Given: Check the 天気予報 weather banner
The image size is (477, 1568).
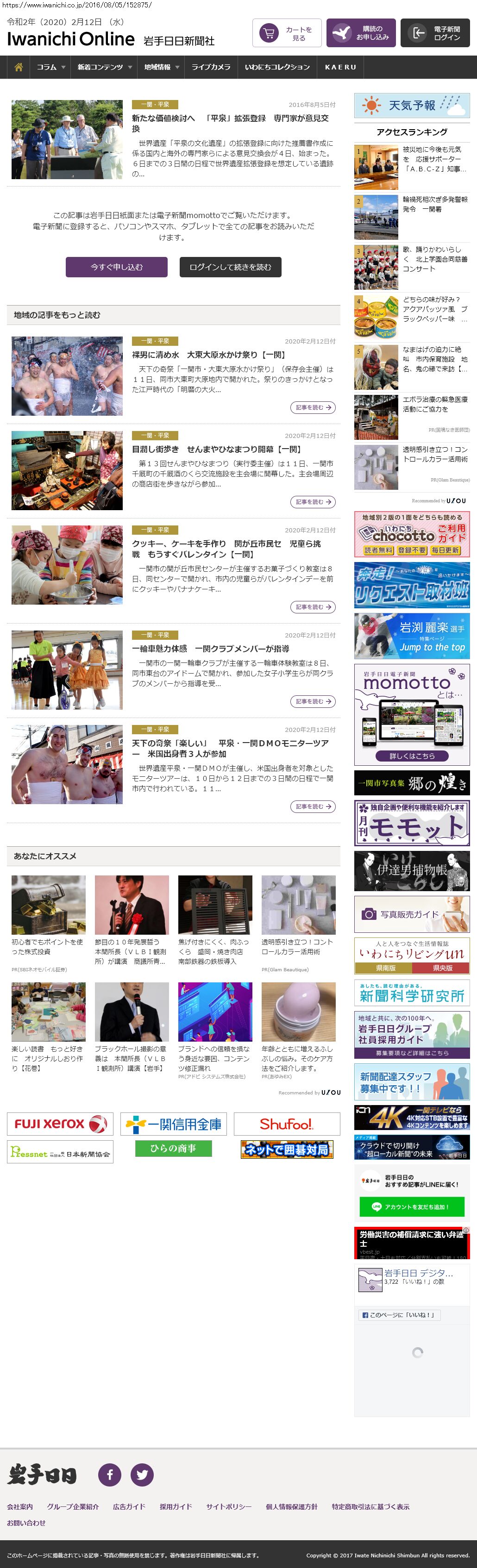Looking at the screenshot, I should pos(412,106).
